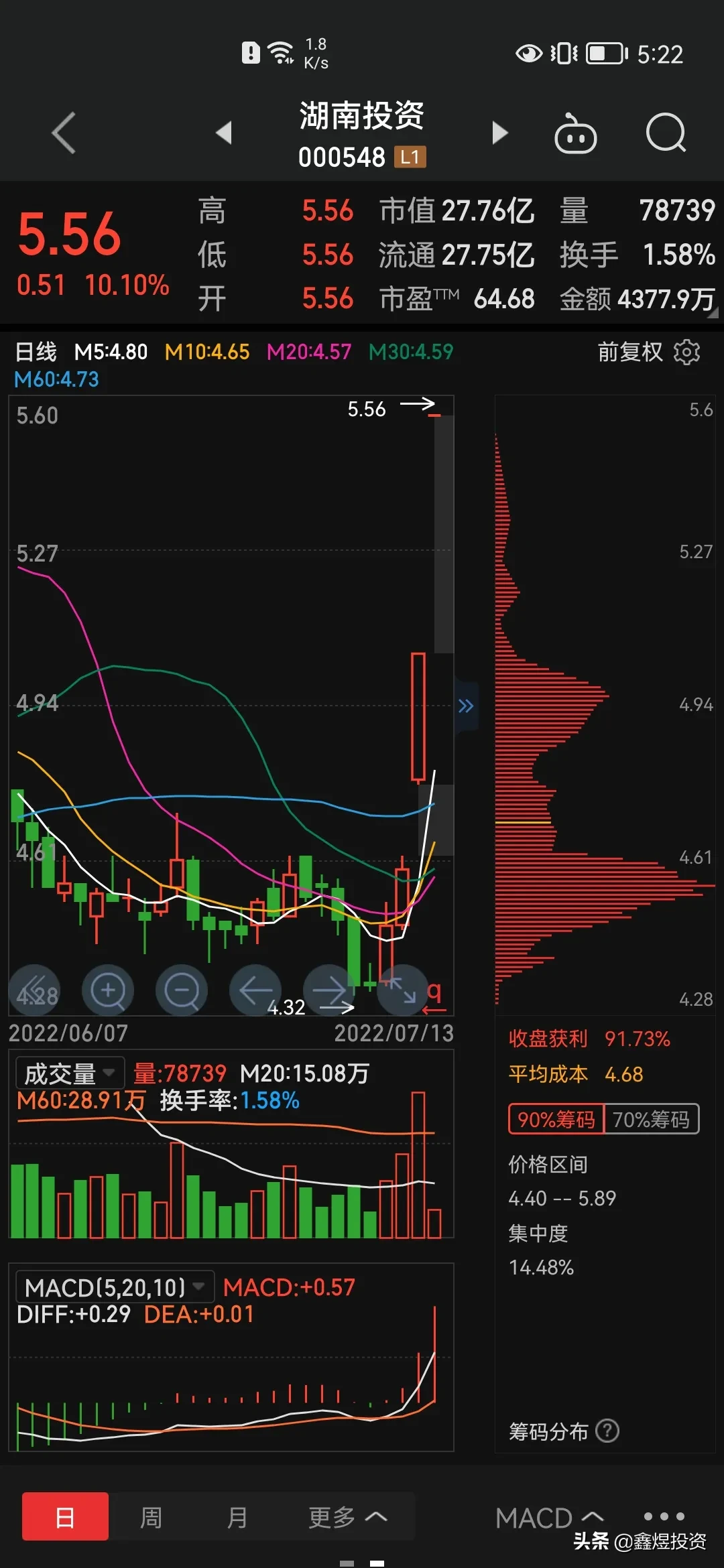Zoom out of the K-line chart
The image size is (724, 1568).
[x=181, y=990]
